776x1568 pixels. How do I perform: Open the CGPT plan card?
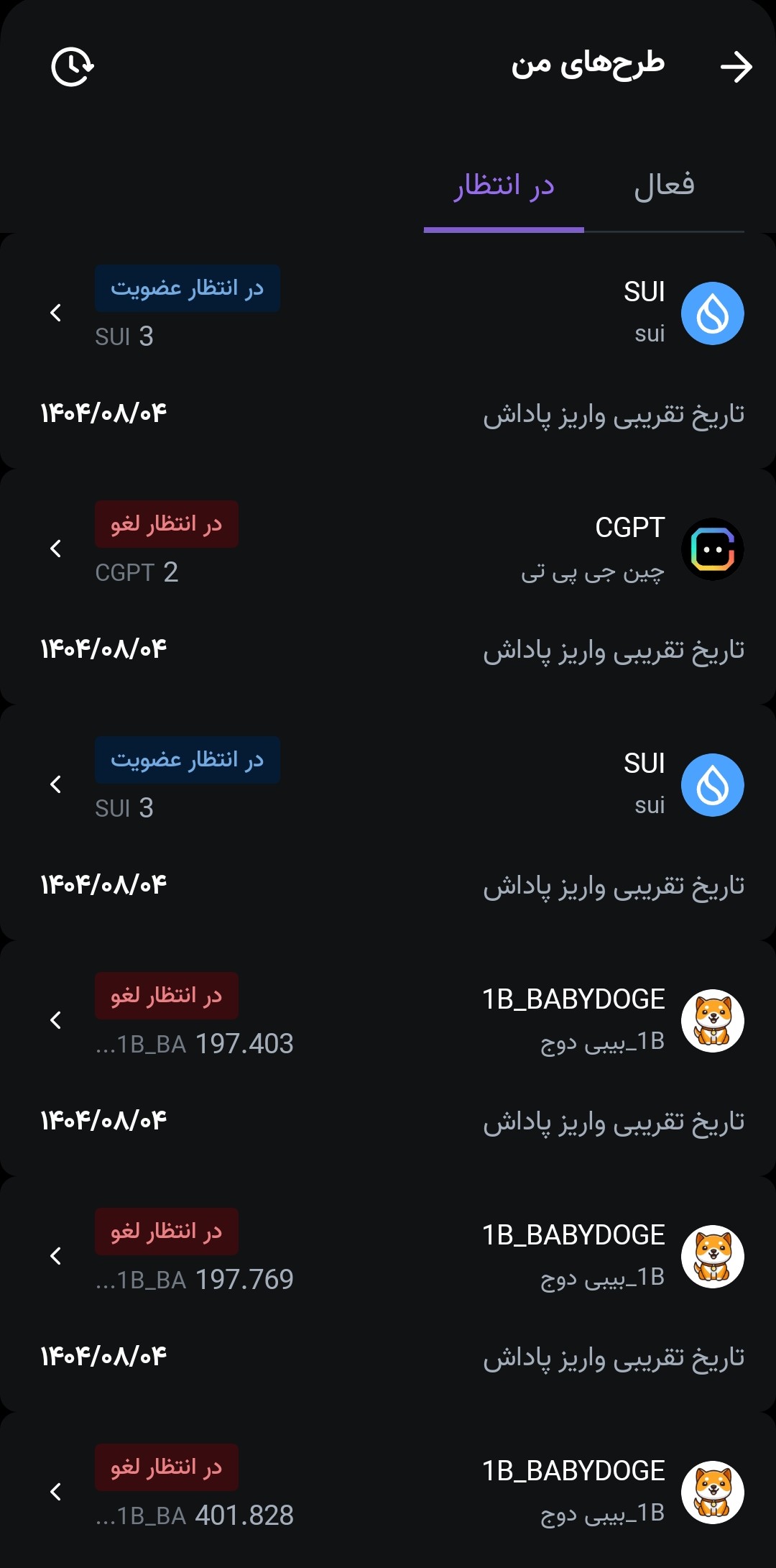click(388, 550)
